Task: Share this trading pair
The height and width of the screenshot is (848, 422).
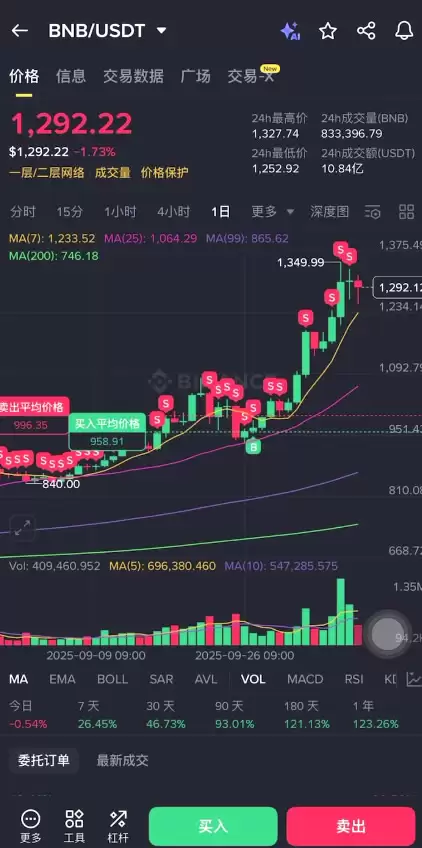Action: coord(366,31)
